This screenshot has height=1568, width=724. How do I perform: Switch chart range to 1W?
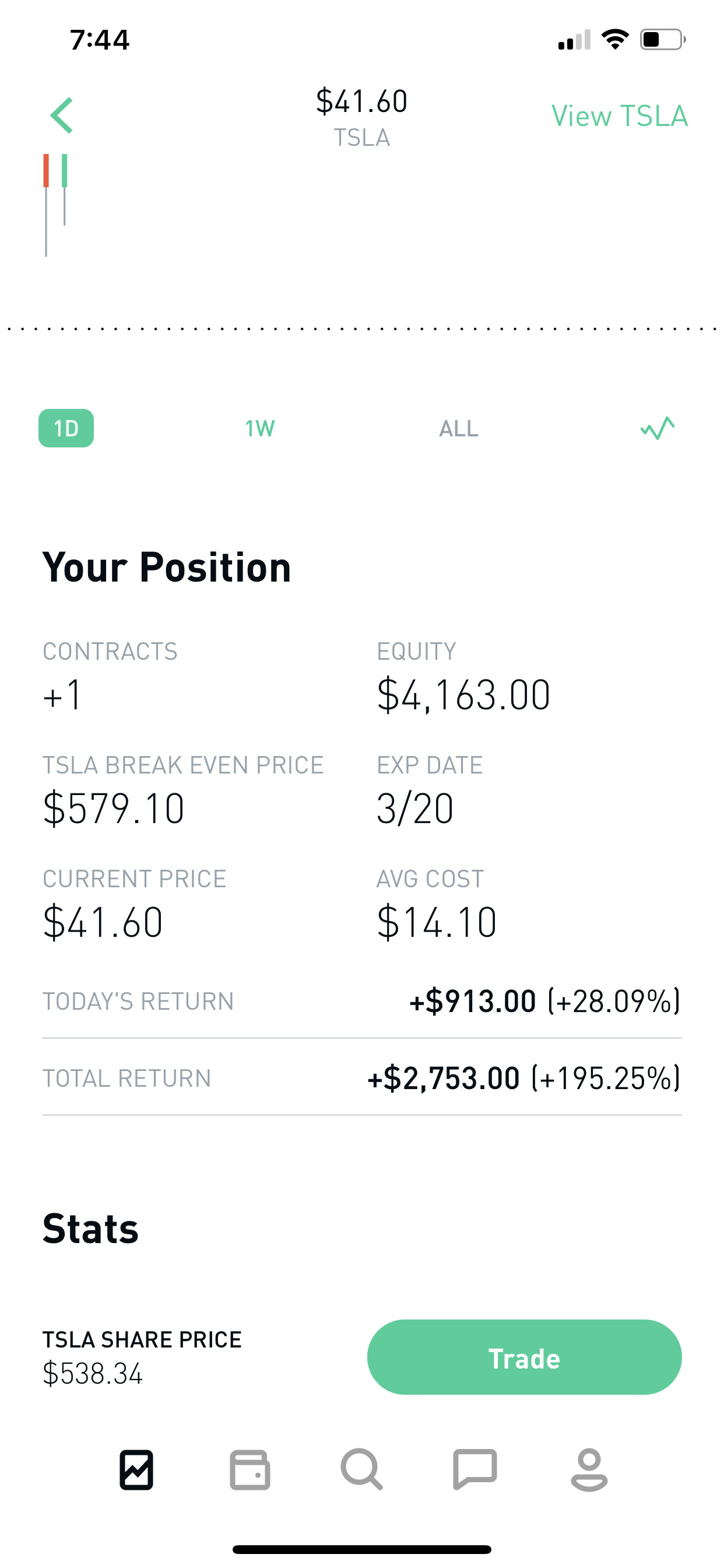[x=260, y=429]
